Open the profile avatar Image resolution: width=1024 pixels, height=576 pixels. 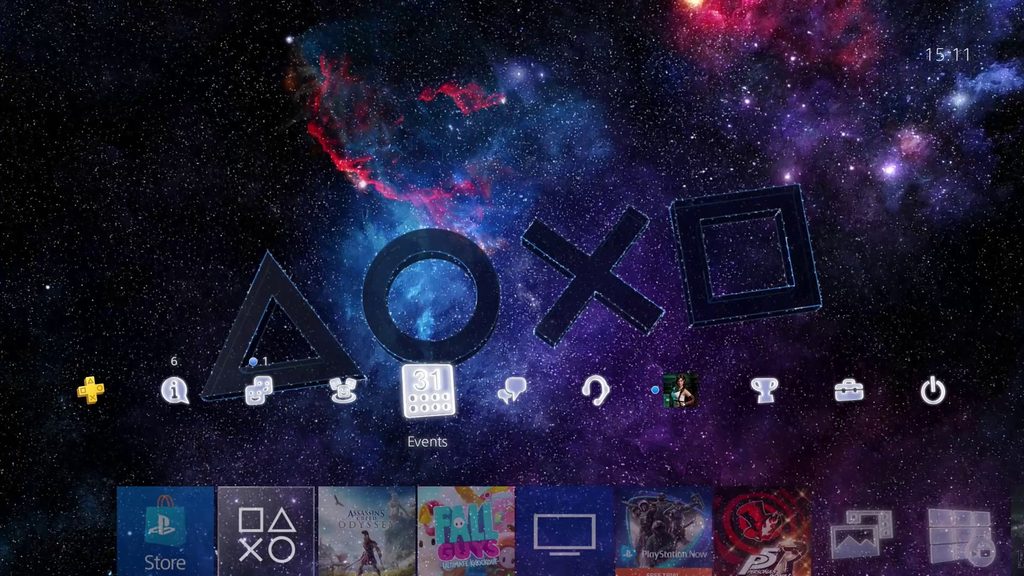point(680,390)
